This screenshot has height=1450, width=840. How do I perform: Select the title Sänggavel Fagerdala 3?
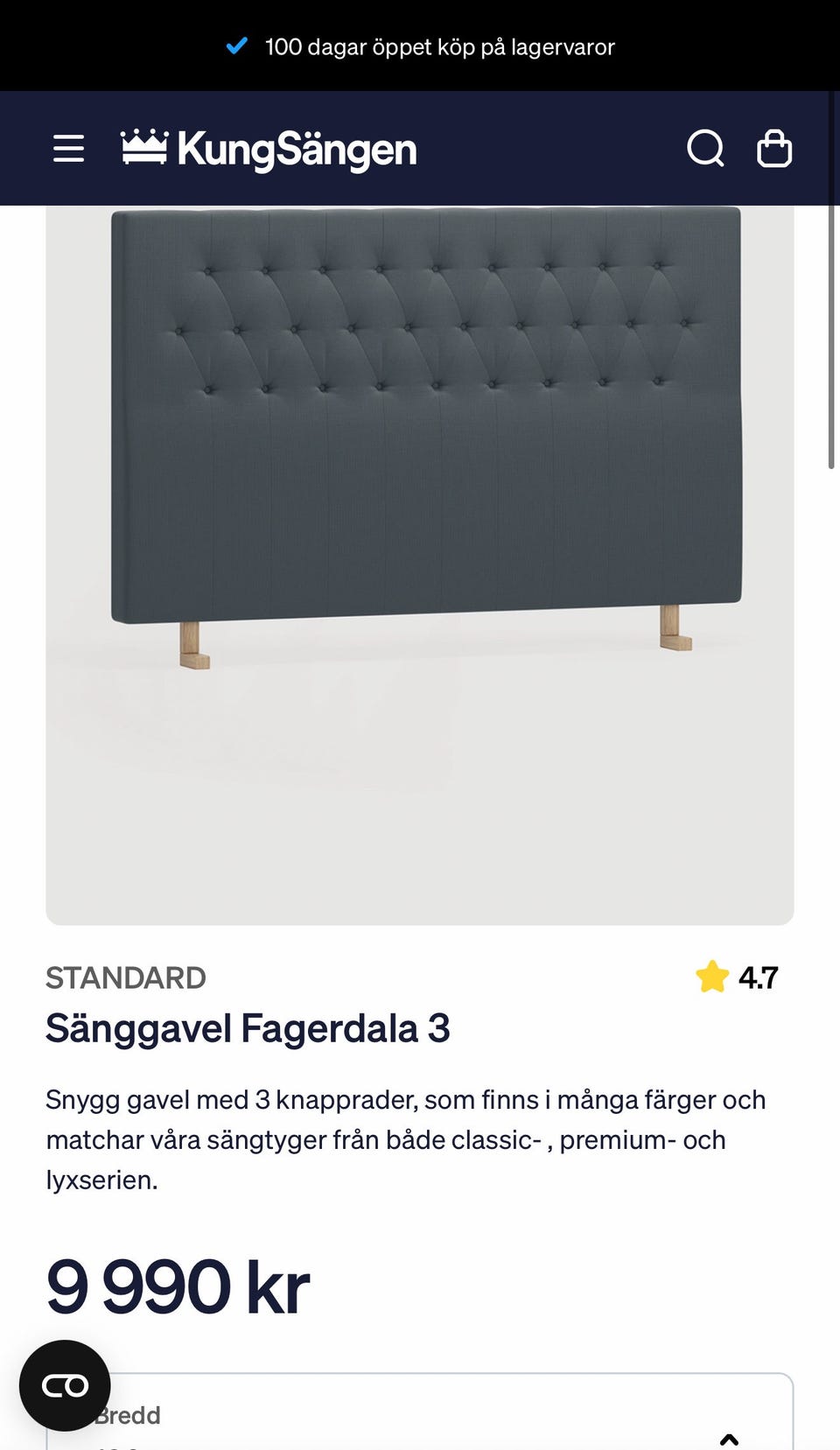pos(249,1029)
